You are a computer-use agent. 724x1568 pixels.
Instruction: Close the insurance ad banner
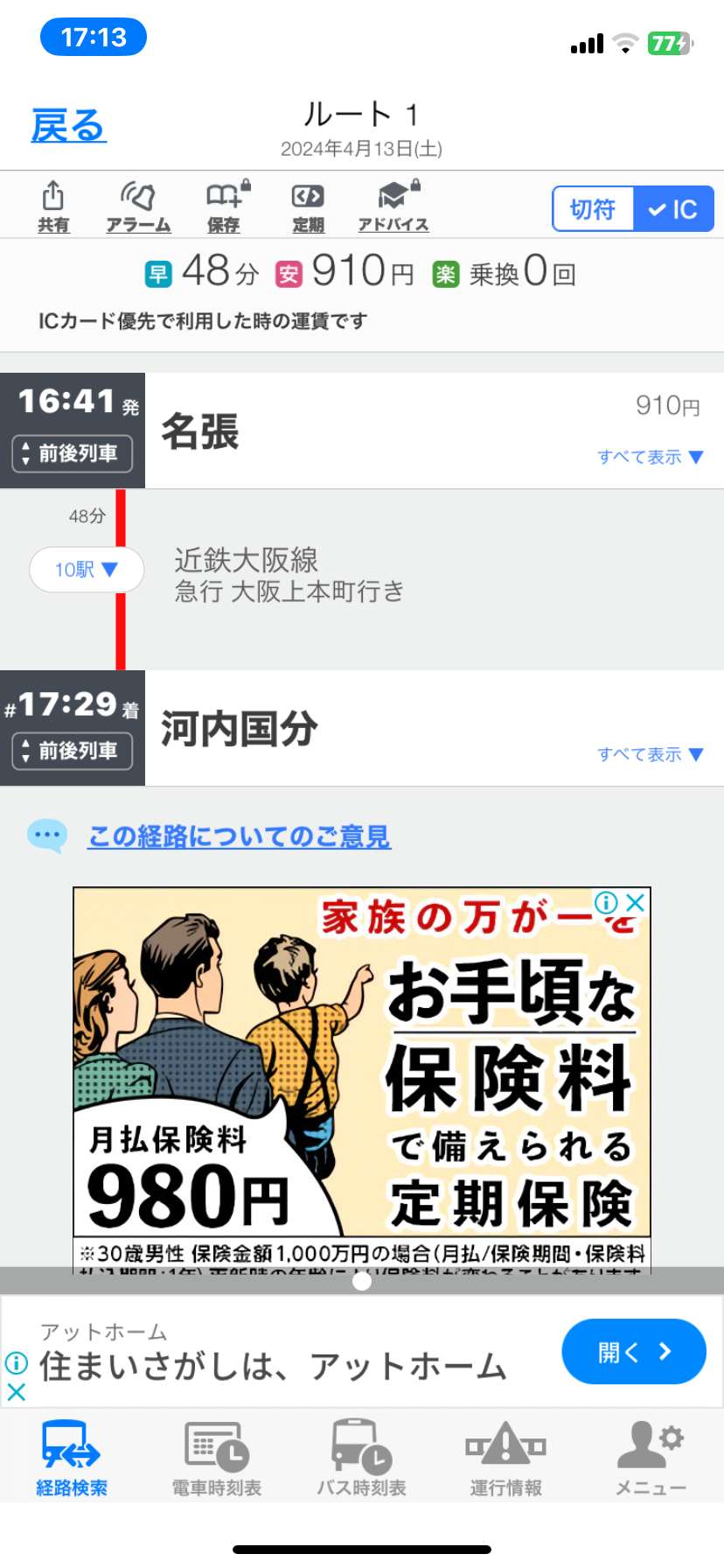point(637,902)
